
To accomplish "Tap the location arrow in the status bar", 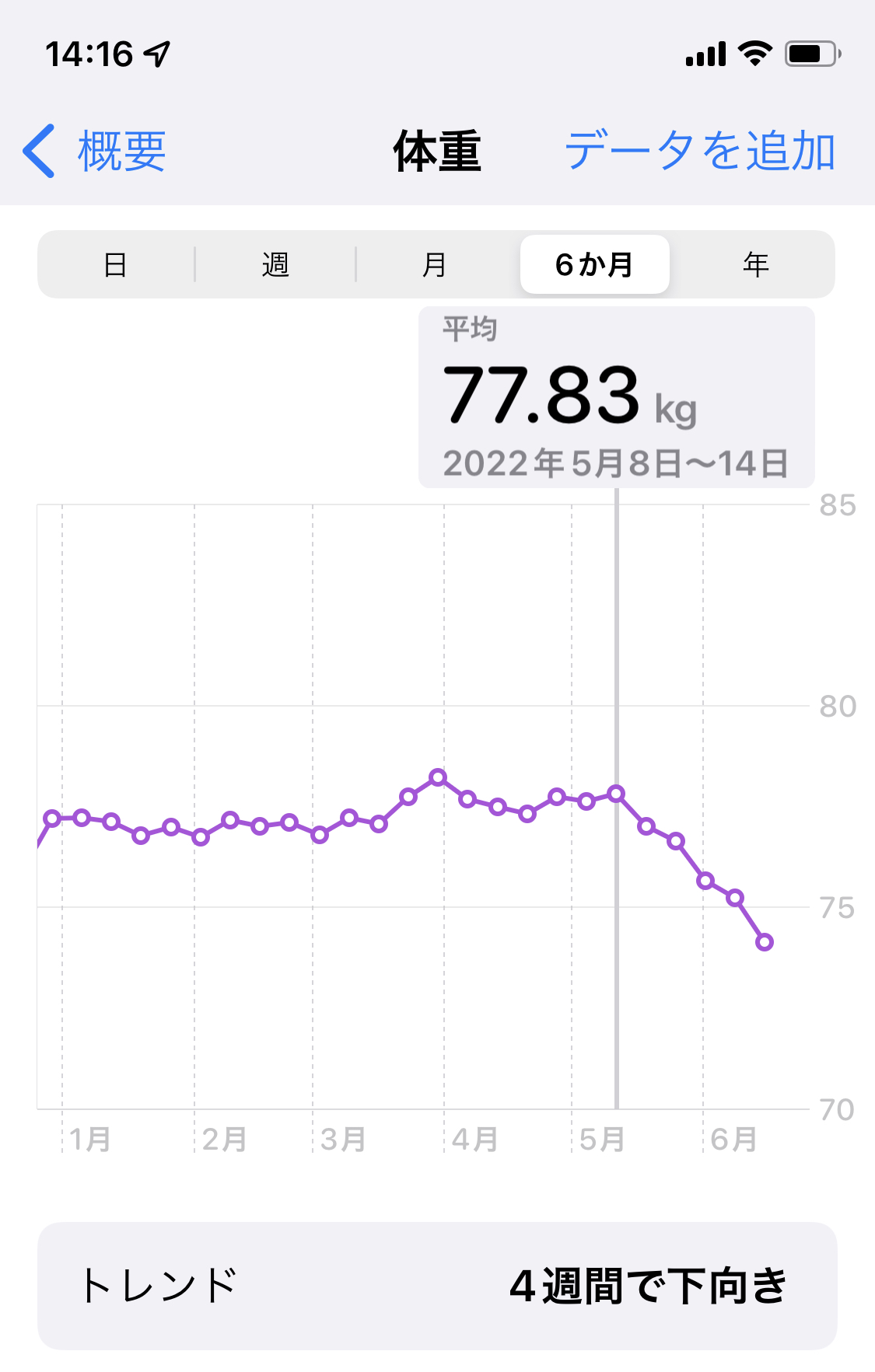I will [x=157, y=53].
